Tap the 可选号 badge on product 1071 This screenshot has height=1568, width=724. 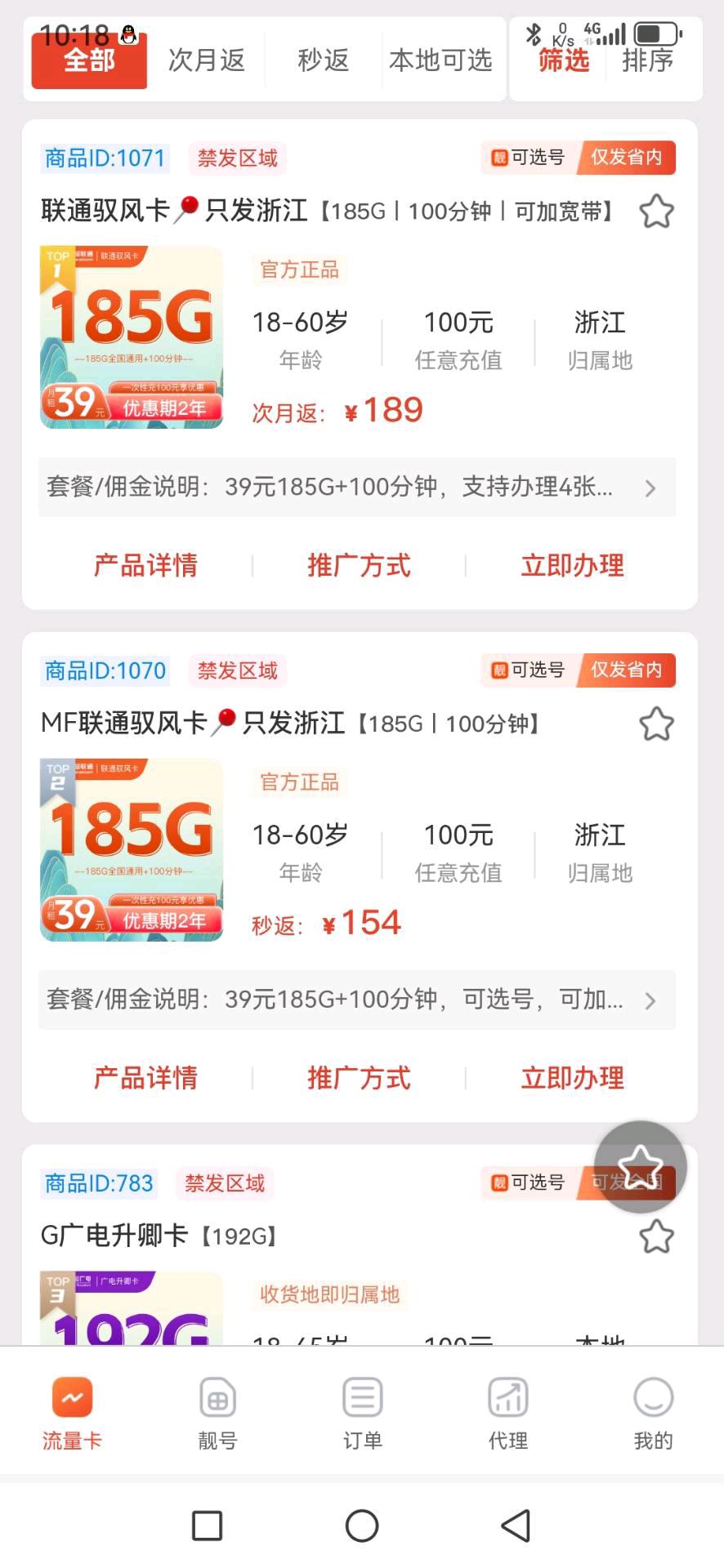tap(527, 158)
